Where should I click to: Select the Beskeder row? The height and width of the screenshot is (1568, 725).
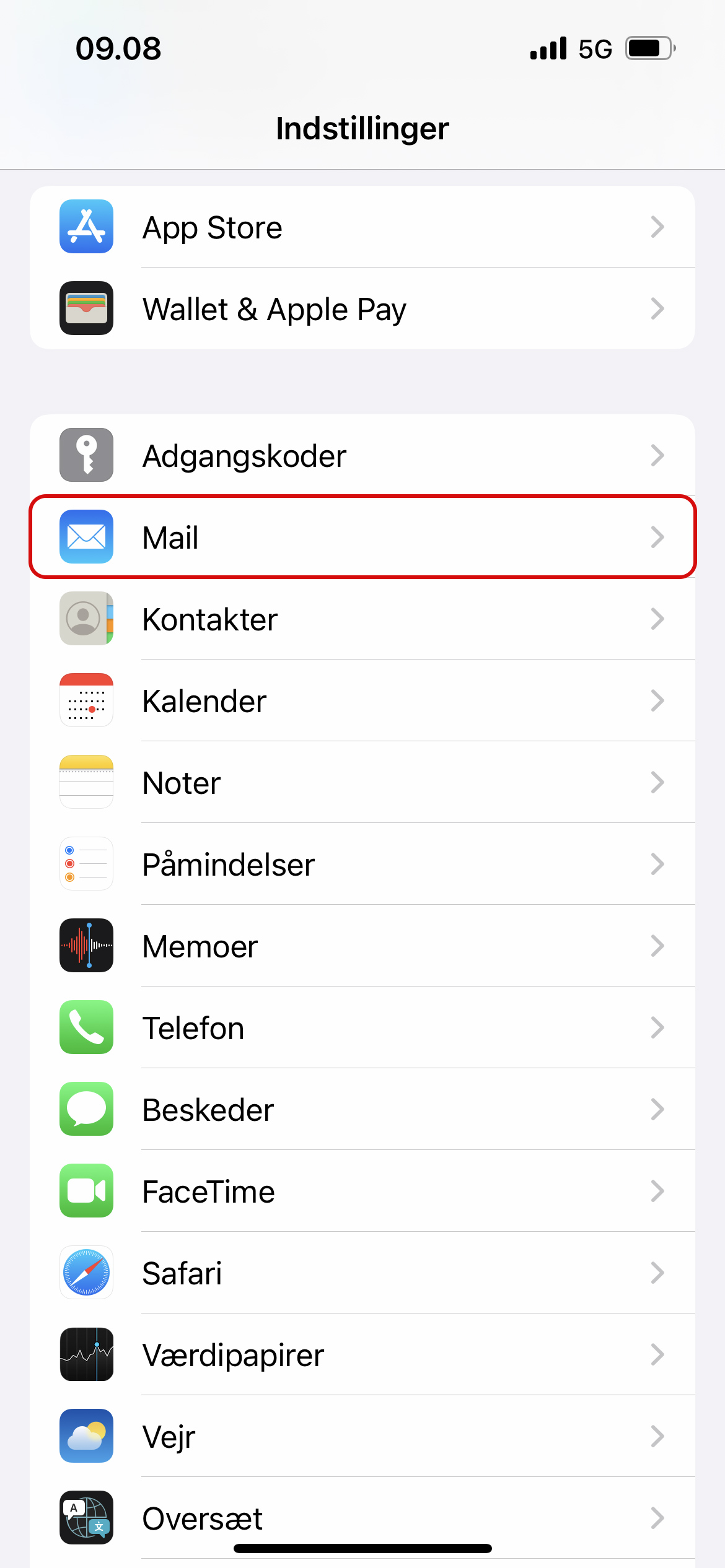362,1109
